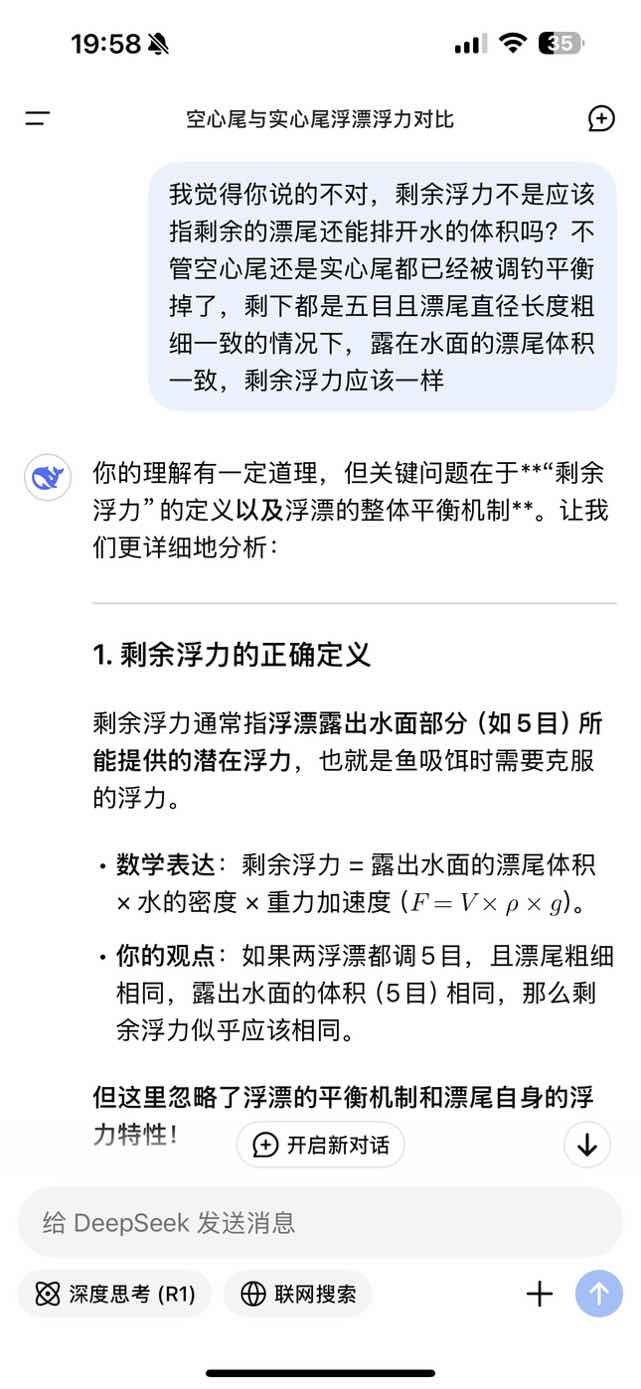Tap the 开启新对话 button
This screenshot has width=641, height=1389.
tap(321, 1145)
